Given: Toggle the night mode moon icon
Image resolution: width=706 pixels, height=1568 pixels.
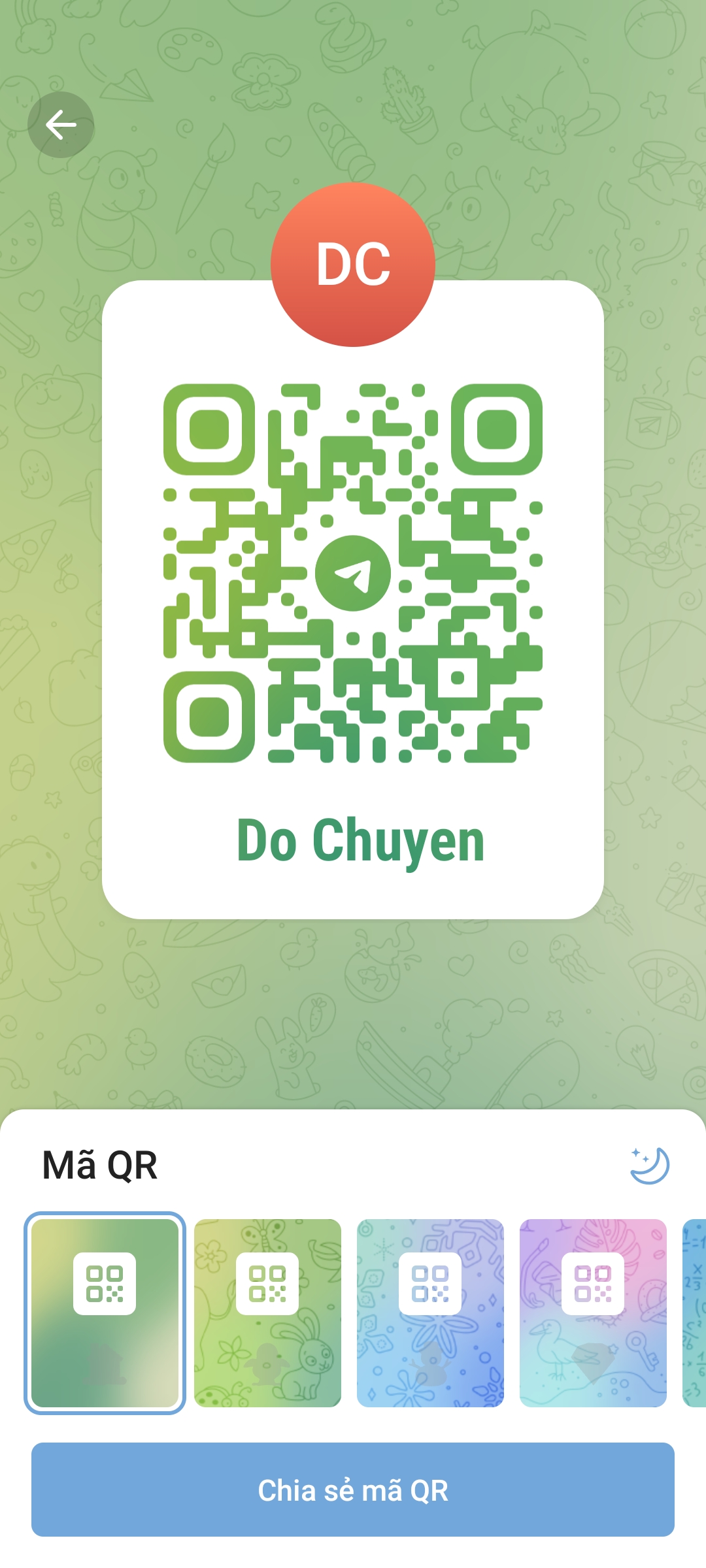Looking at the screenshot, I should (x=649, y=1165).
